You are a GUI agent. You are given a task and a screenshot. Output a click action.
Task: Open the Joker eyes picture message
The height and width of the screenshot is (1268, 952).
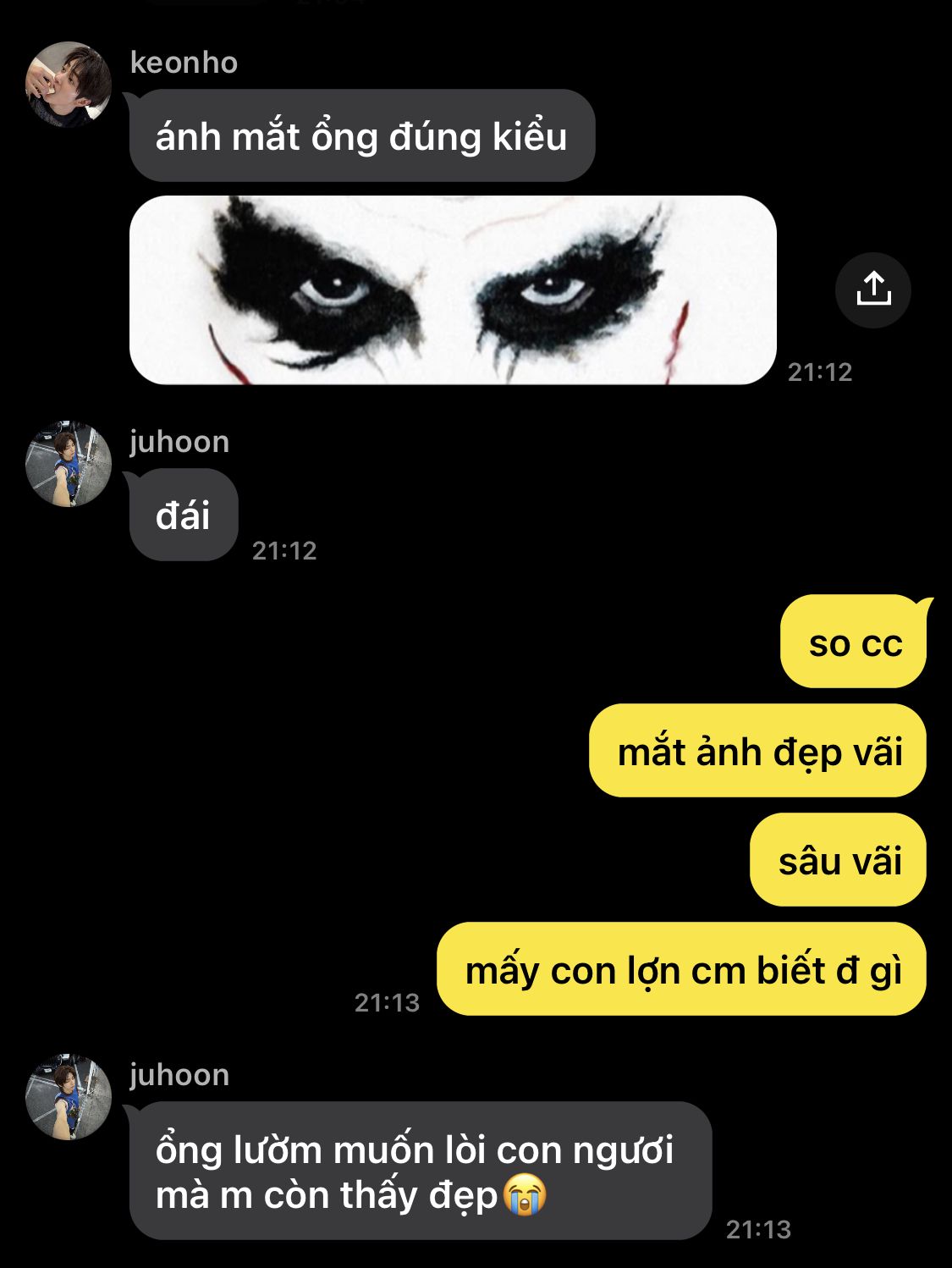pyautogui.click(x=453, y=290)
